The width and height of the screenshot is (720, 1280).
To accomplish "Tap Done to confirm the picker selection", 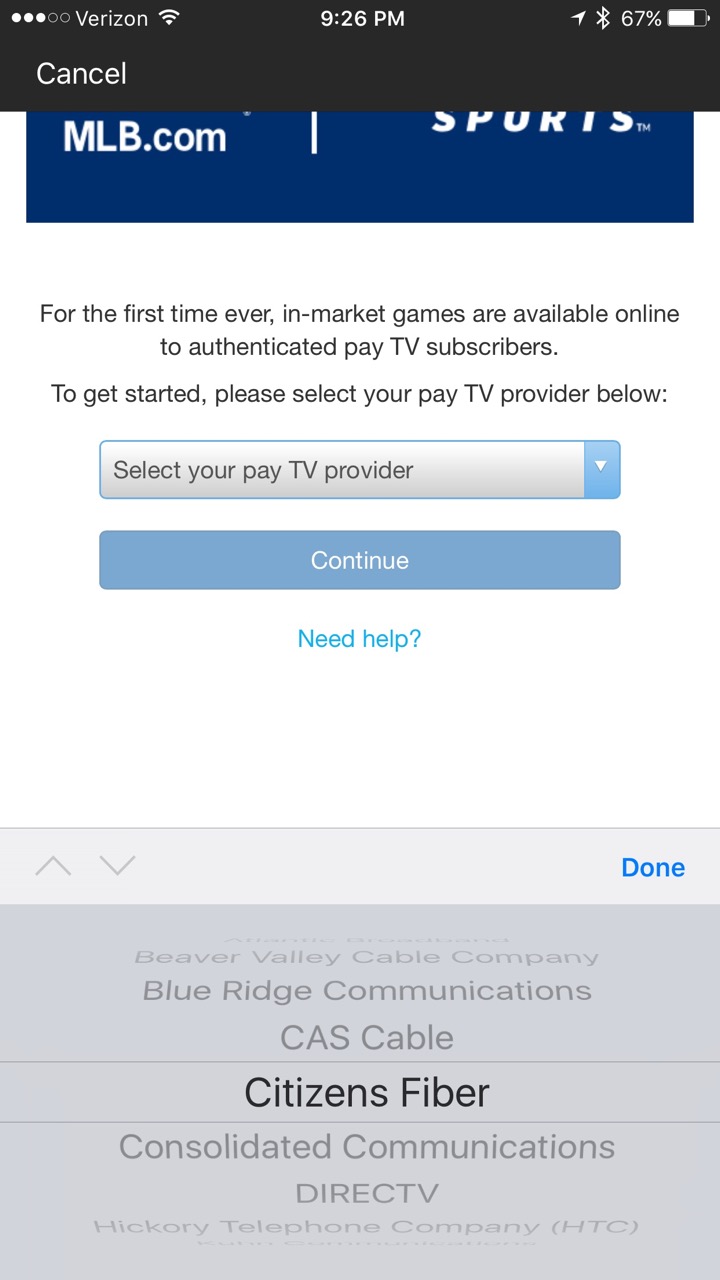I will pos(652,867).
